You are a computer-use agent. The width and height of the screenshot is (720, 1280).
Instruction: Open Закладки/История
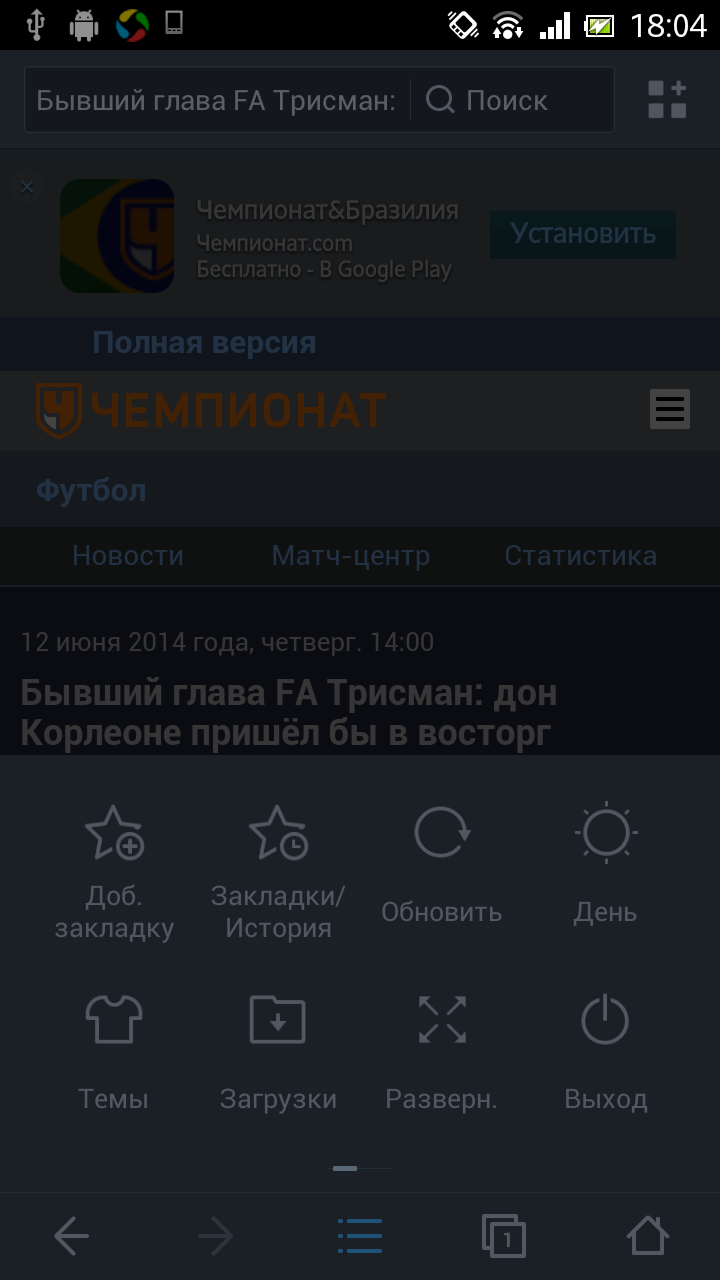[x=278, y=872]
